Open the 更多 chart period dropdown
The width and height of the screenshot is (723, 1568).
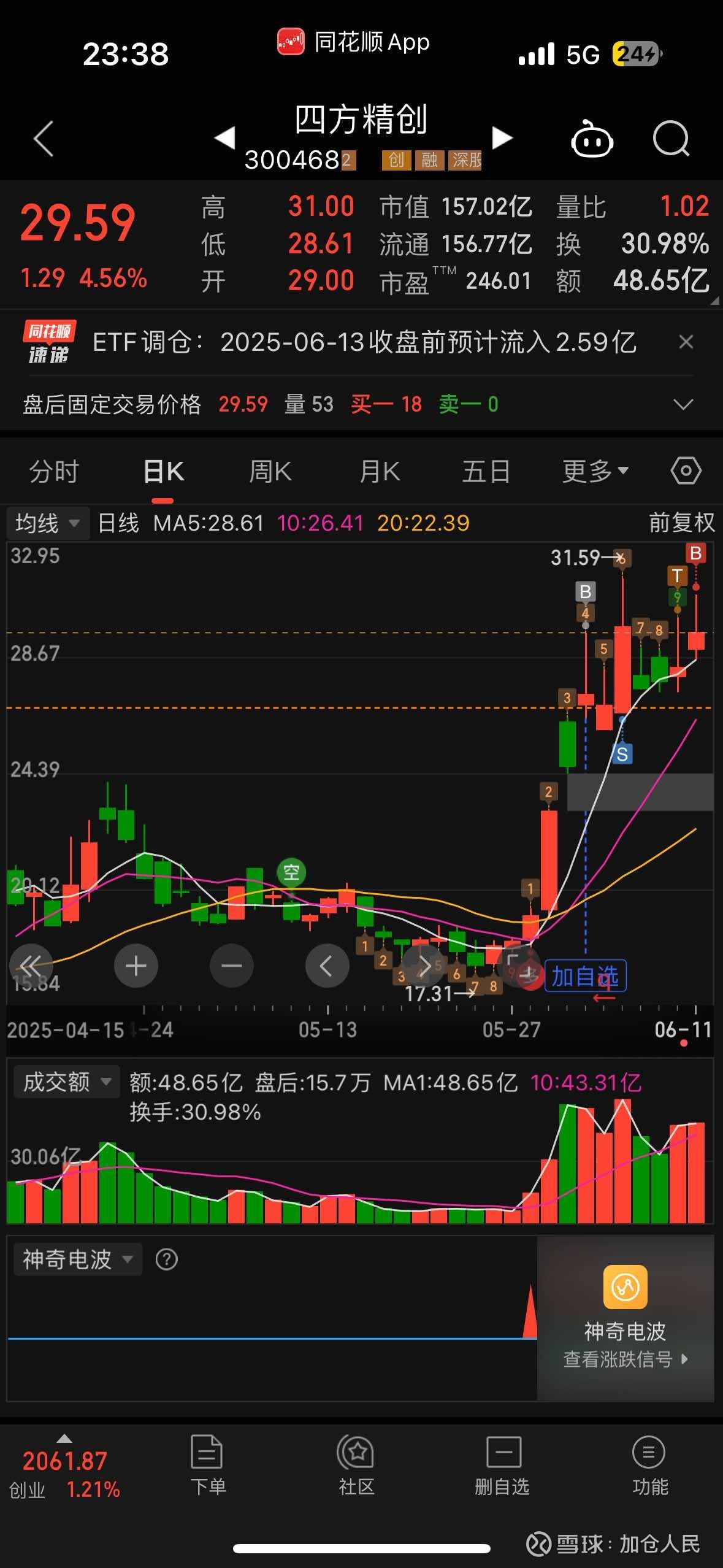(594, 471)
